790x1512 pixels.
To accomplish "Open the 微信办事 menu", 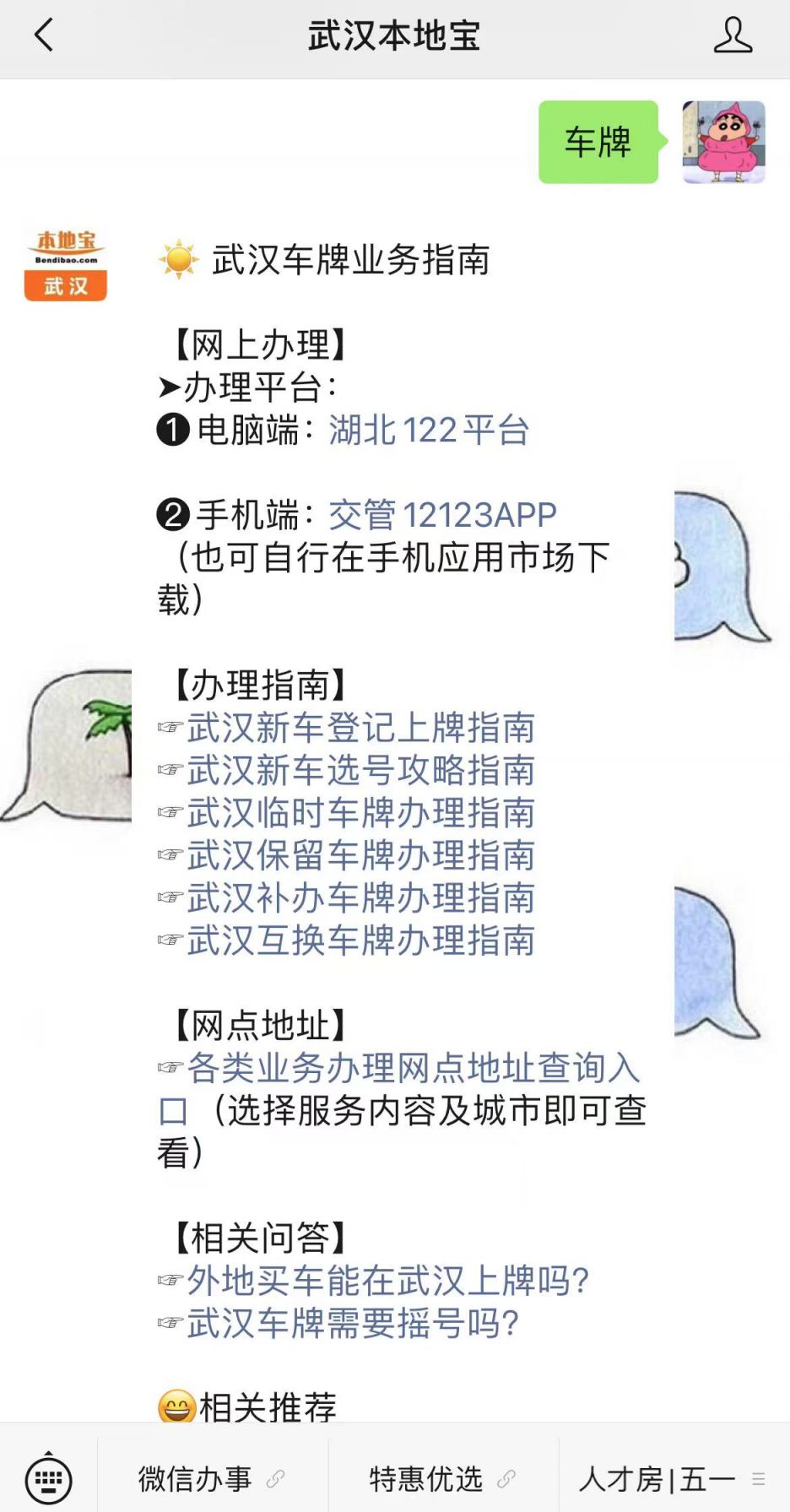I will (211, 1479).
